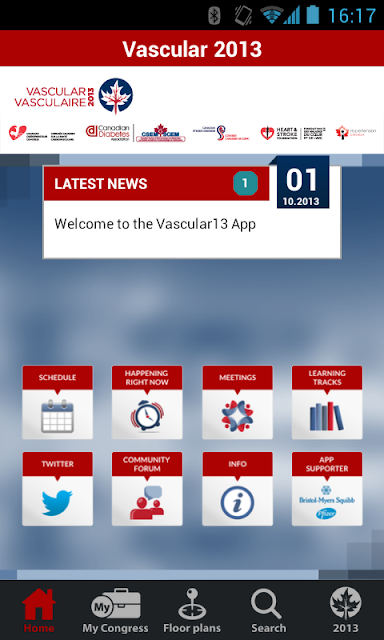Open the Meetings tile
Screen dimensions: 384x640
(x=238, y=402)
